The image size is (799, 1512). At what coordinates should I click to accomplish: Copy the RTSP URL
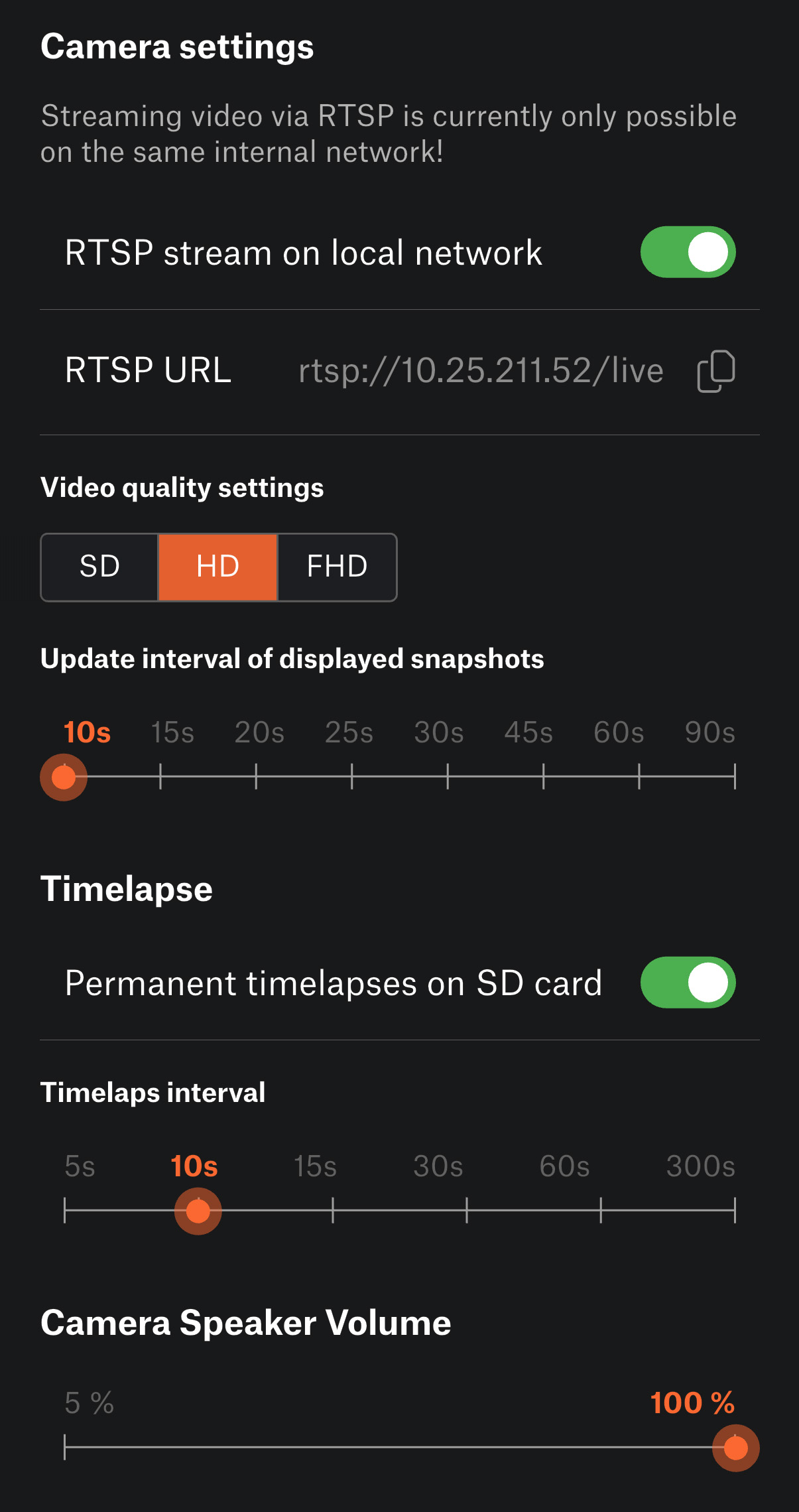click(716, 371)
